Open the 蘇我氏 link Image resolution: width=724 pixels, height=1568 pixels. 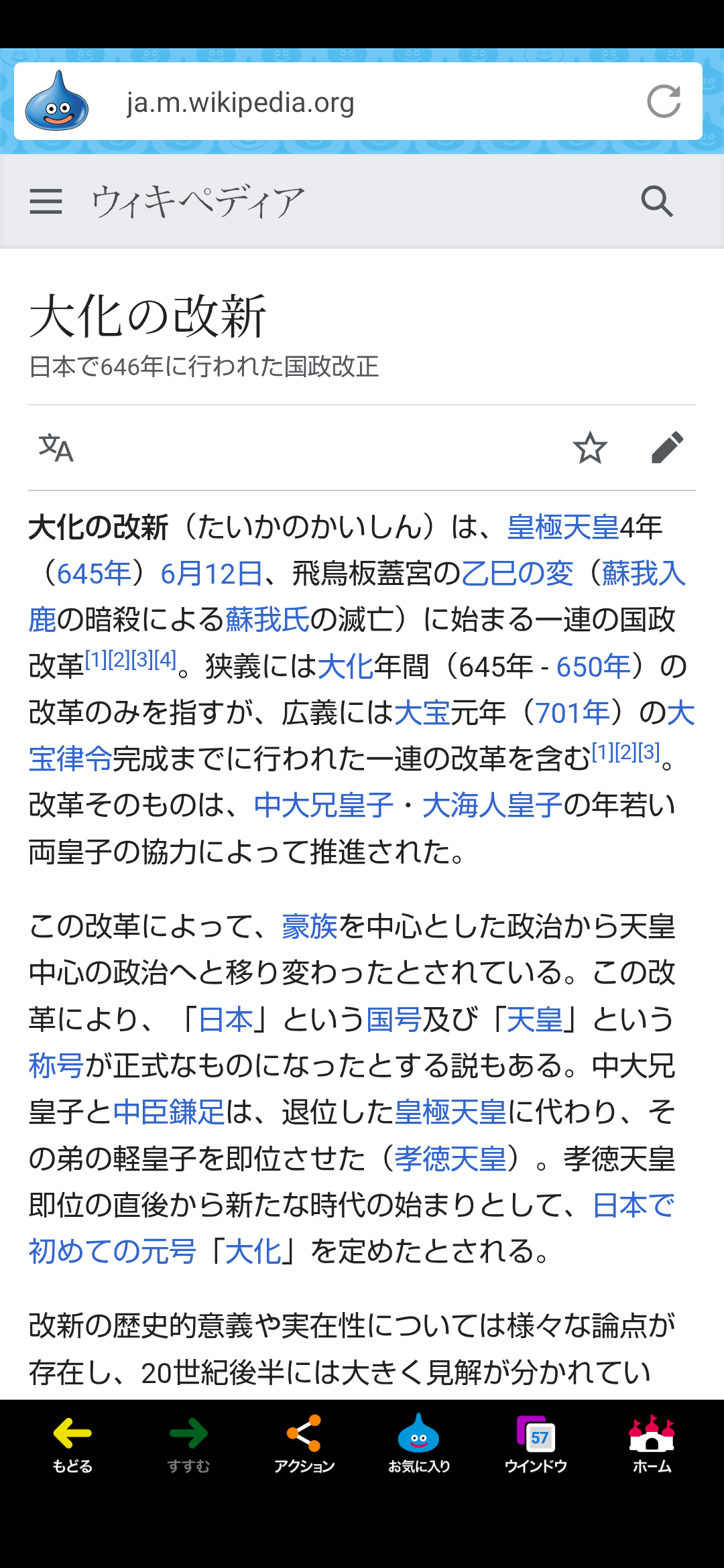[x=267, y=620]
